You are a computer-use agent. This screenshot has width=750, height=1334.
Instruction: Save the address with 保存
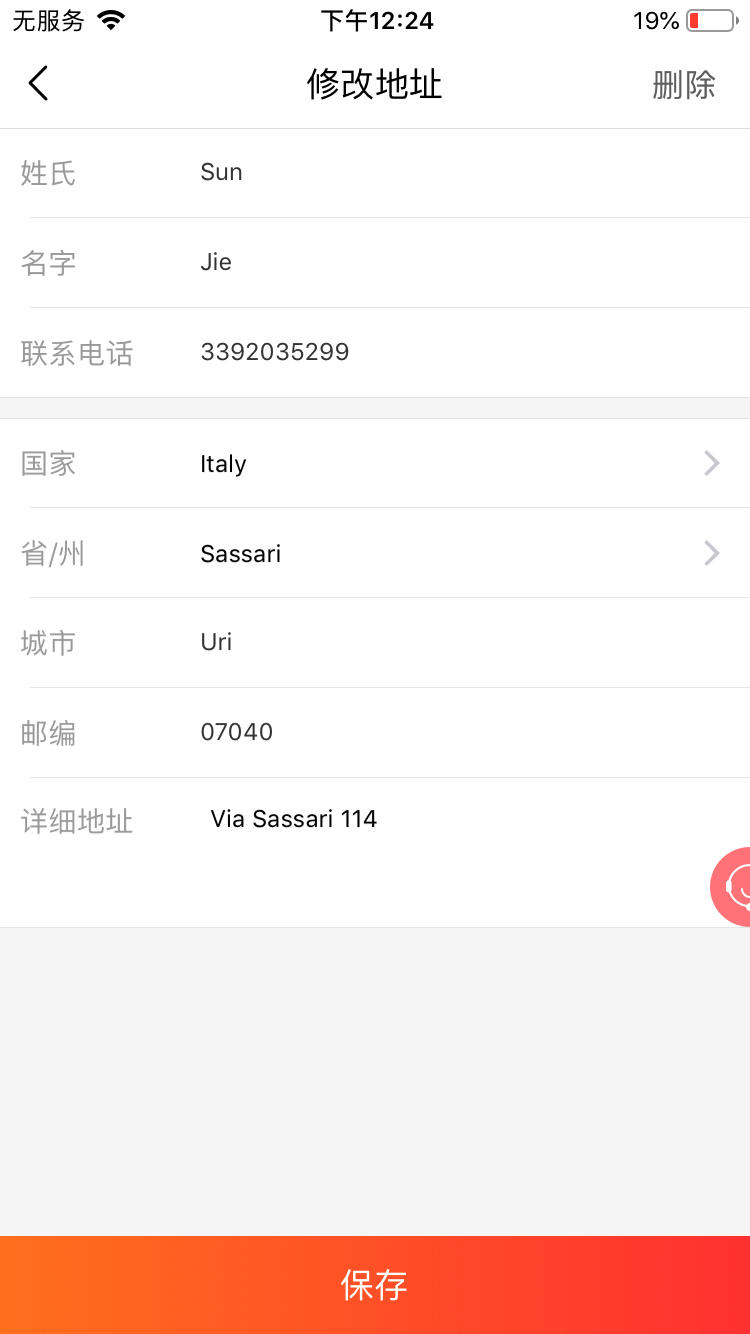pos(375,1285)
